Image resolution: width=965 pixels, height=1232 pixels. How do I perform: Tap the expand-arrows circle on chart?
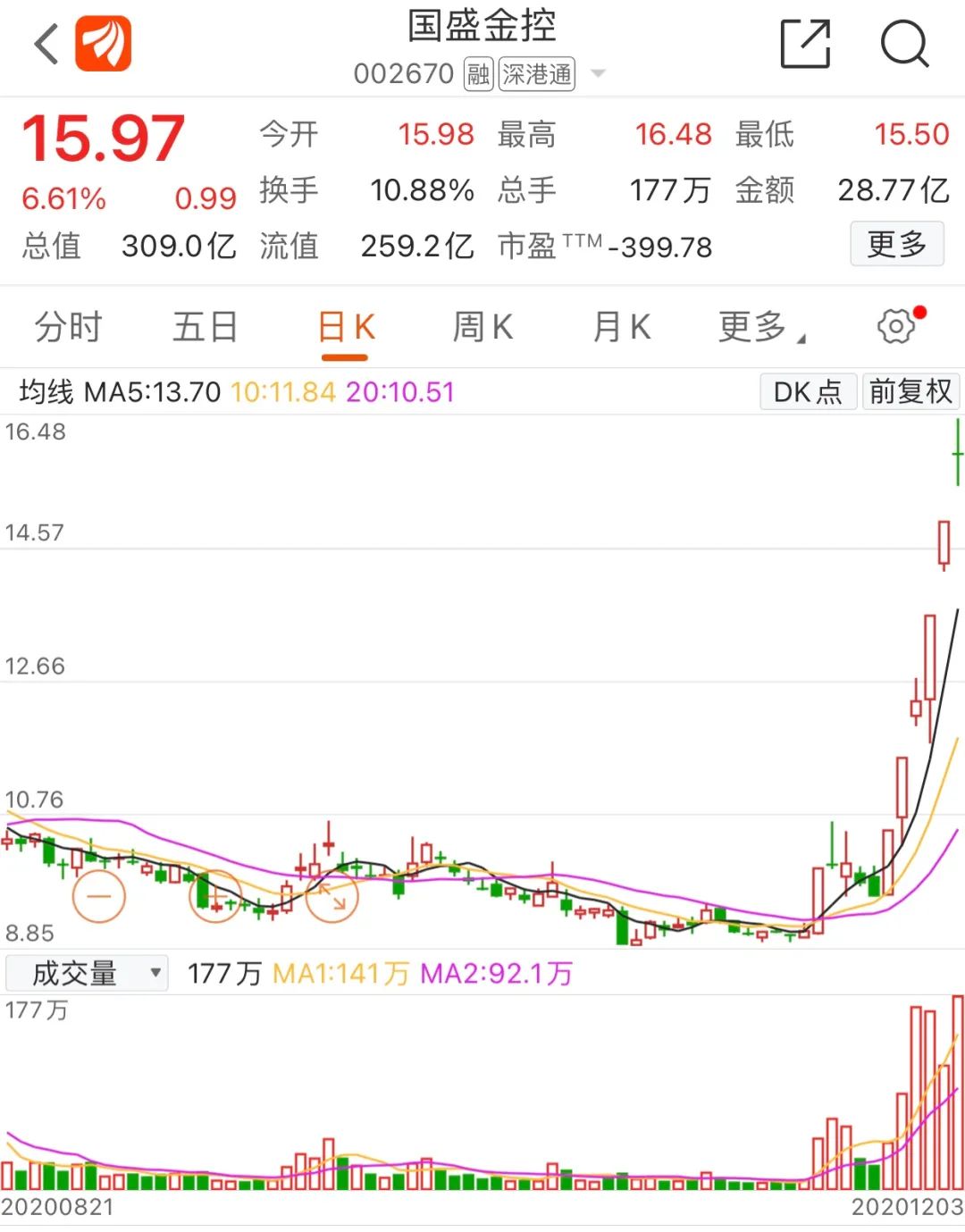331,895
